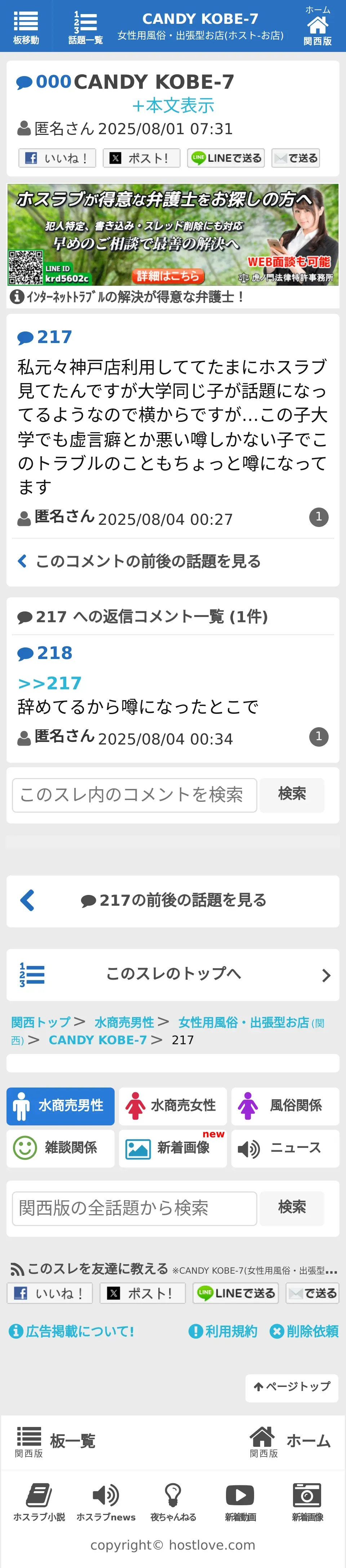Open 削除依頼 deletion request

point(304,1331)
